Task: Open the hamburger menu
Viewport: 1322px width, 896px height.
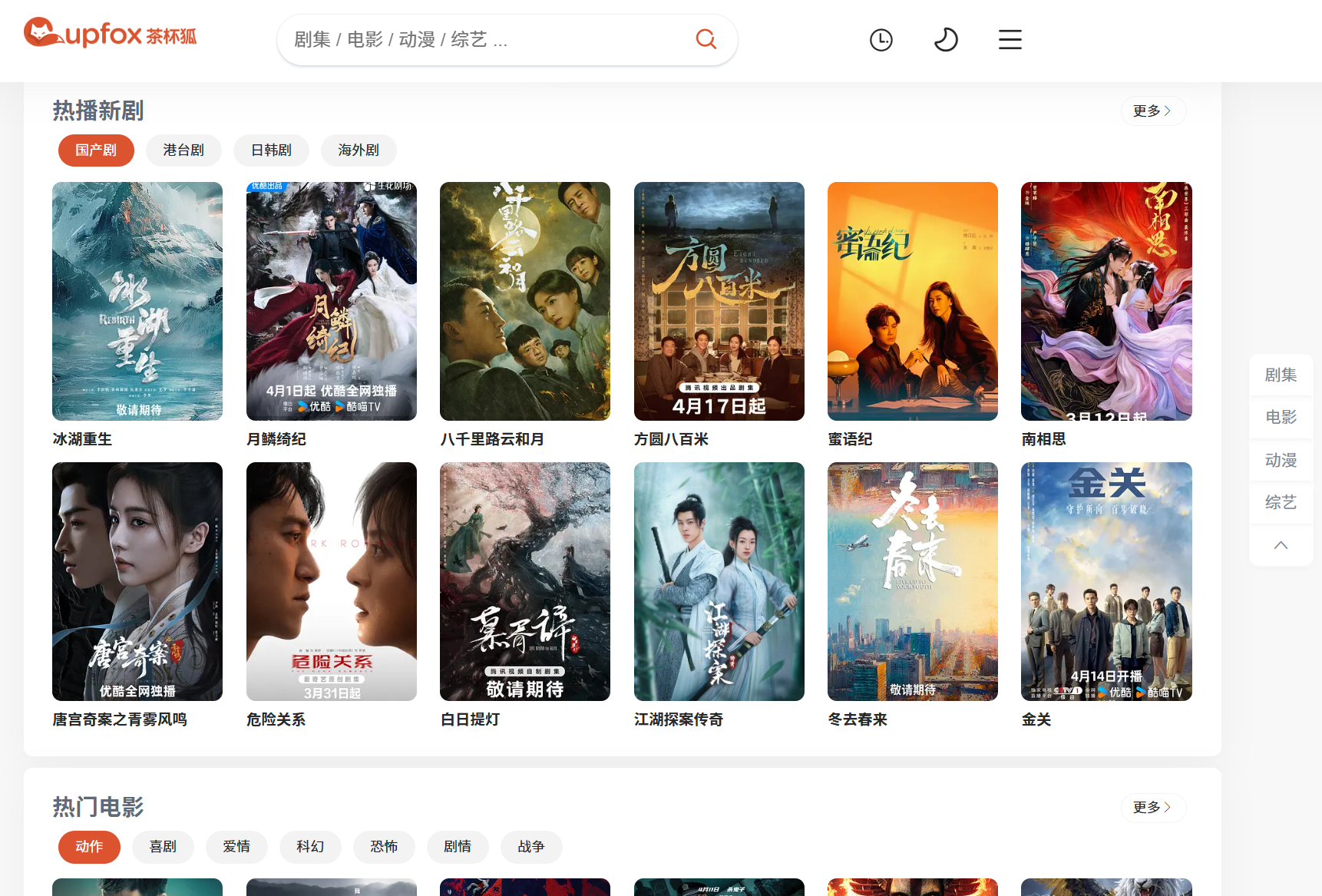Action: coord(1010,40)
